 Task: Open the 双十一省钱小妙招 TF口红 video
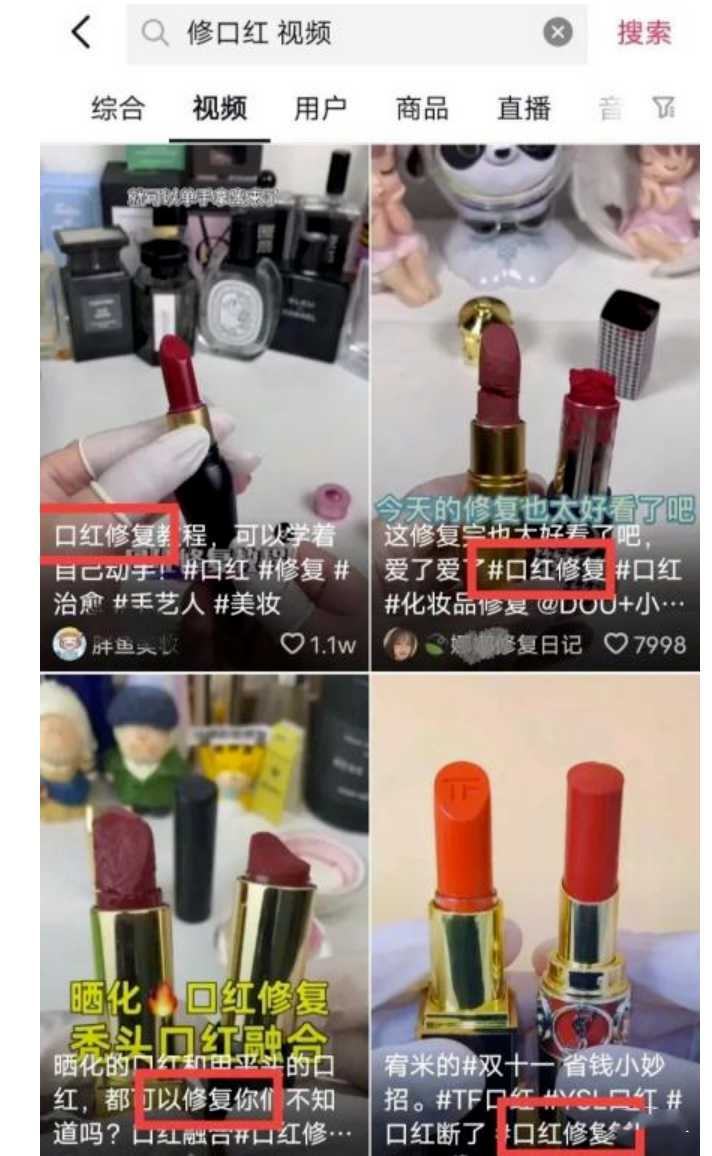point(535,914)
